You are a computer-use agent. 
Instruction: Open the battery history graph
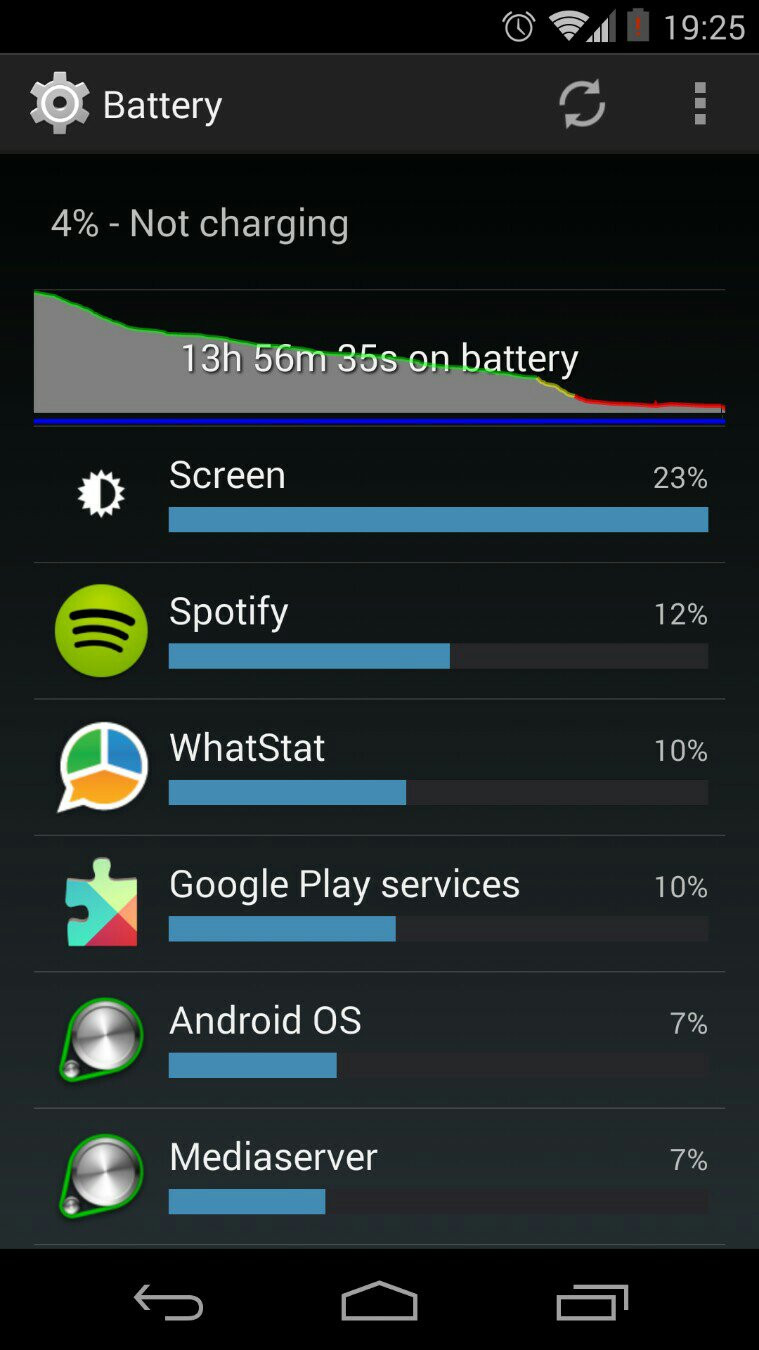click(379, 357)
